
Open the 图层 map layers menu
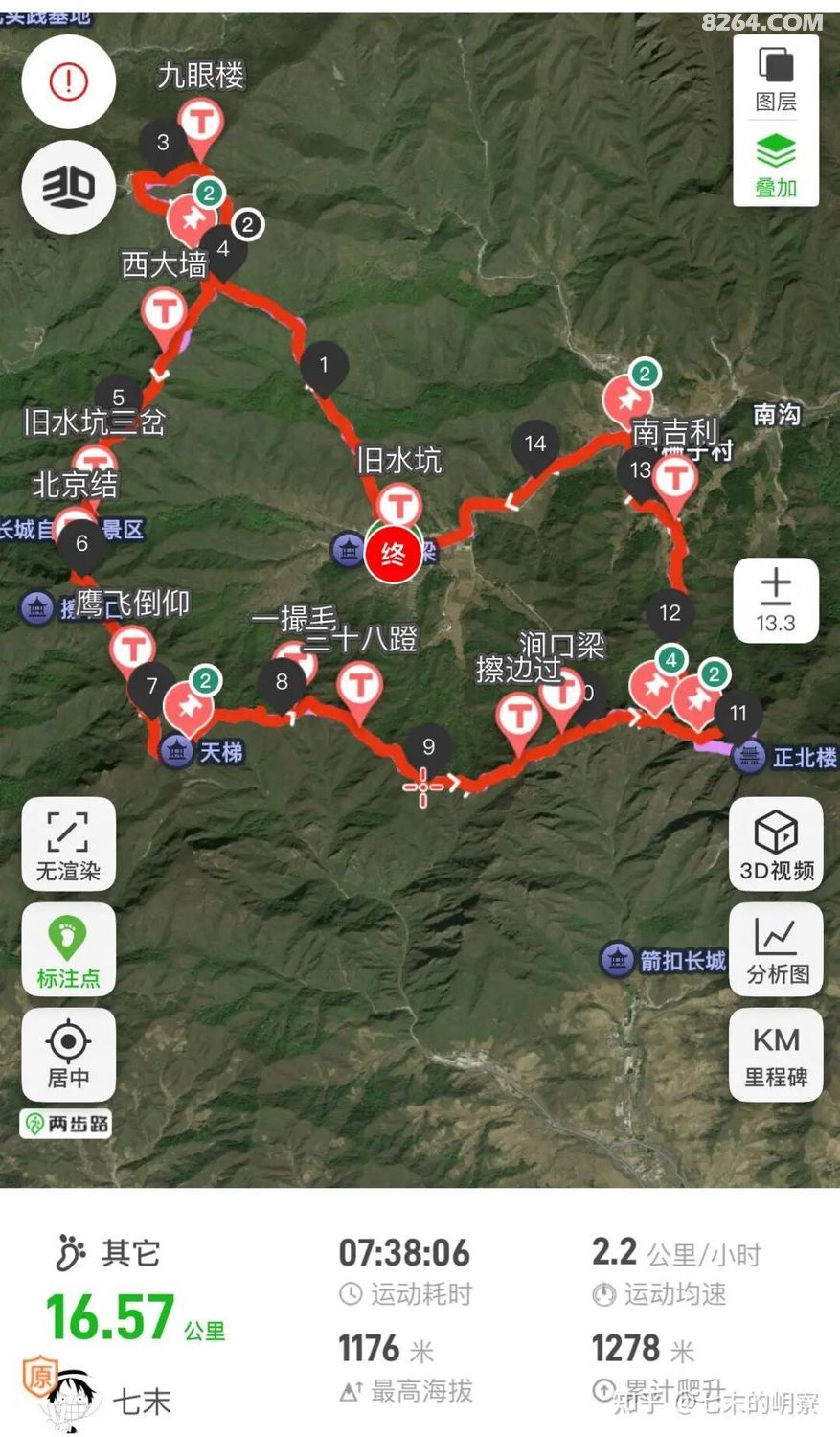click(776, 78)
